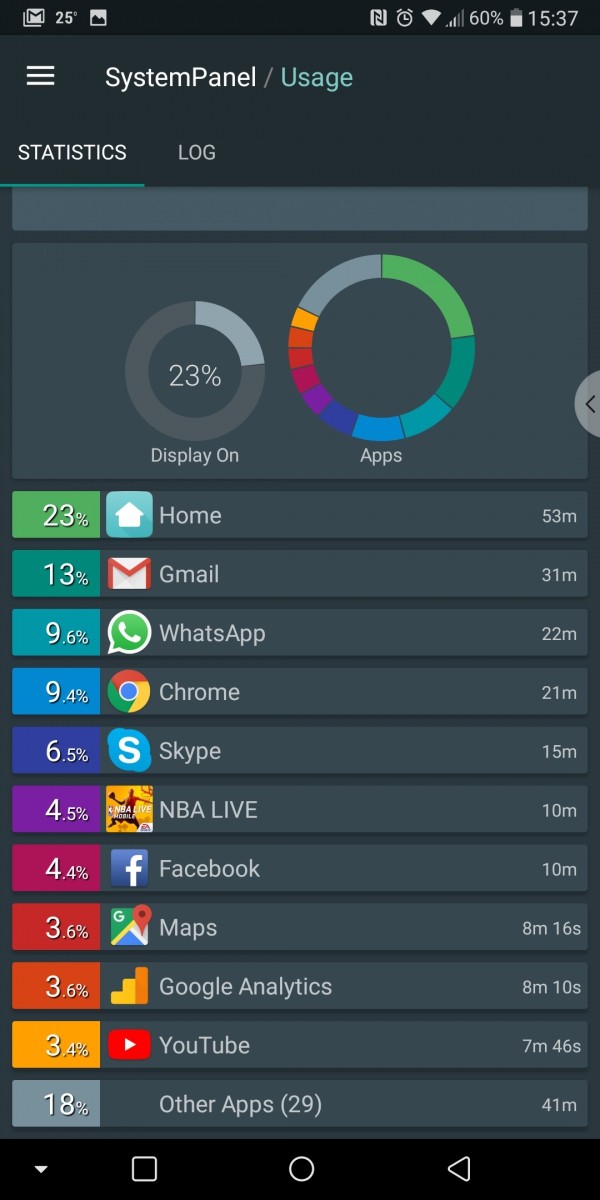Expand the side panel arrow handle
Image resolution: width=600 pixels, height=1200 pixels.
pyautogui.click(x=589, y=404)
